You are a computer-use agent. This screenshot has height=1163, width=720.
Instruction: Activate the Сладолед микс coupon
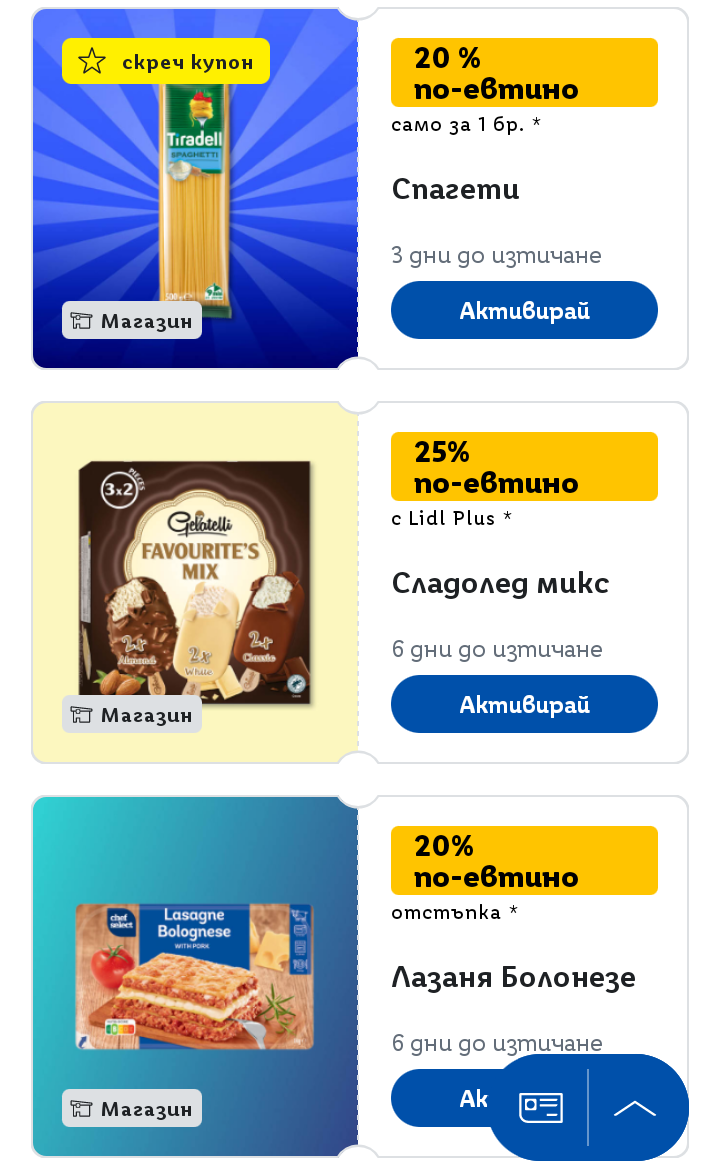(524, 704)
